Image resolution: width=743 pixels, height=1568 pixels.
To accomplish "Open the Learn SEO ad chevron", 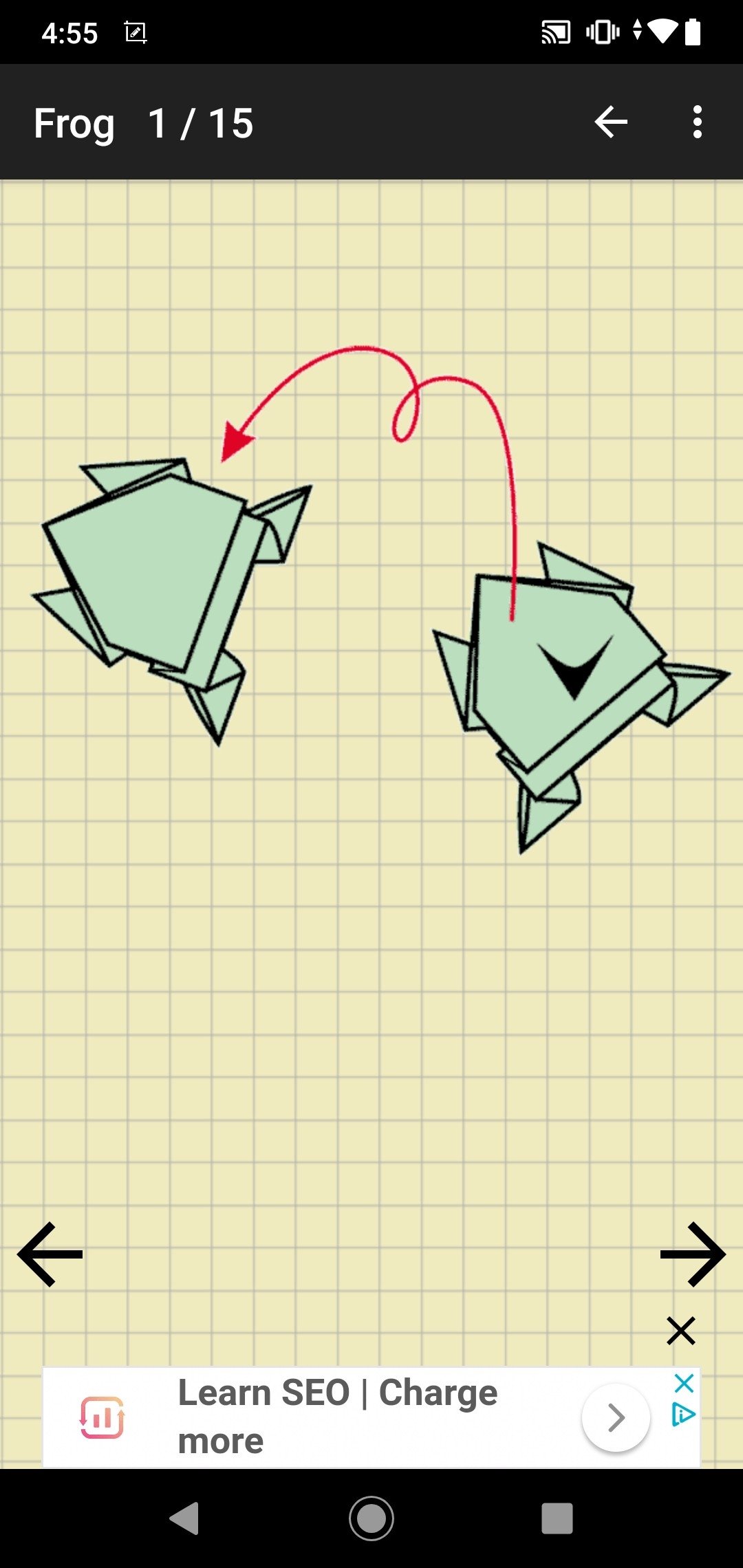I will pos(616,1417).
